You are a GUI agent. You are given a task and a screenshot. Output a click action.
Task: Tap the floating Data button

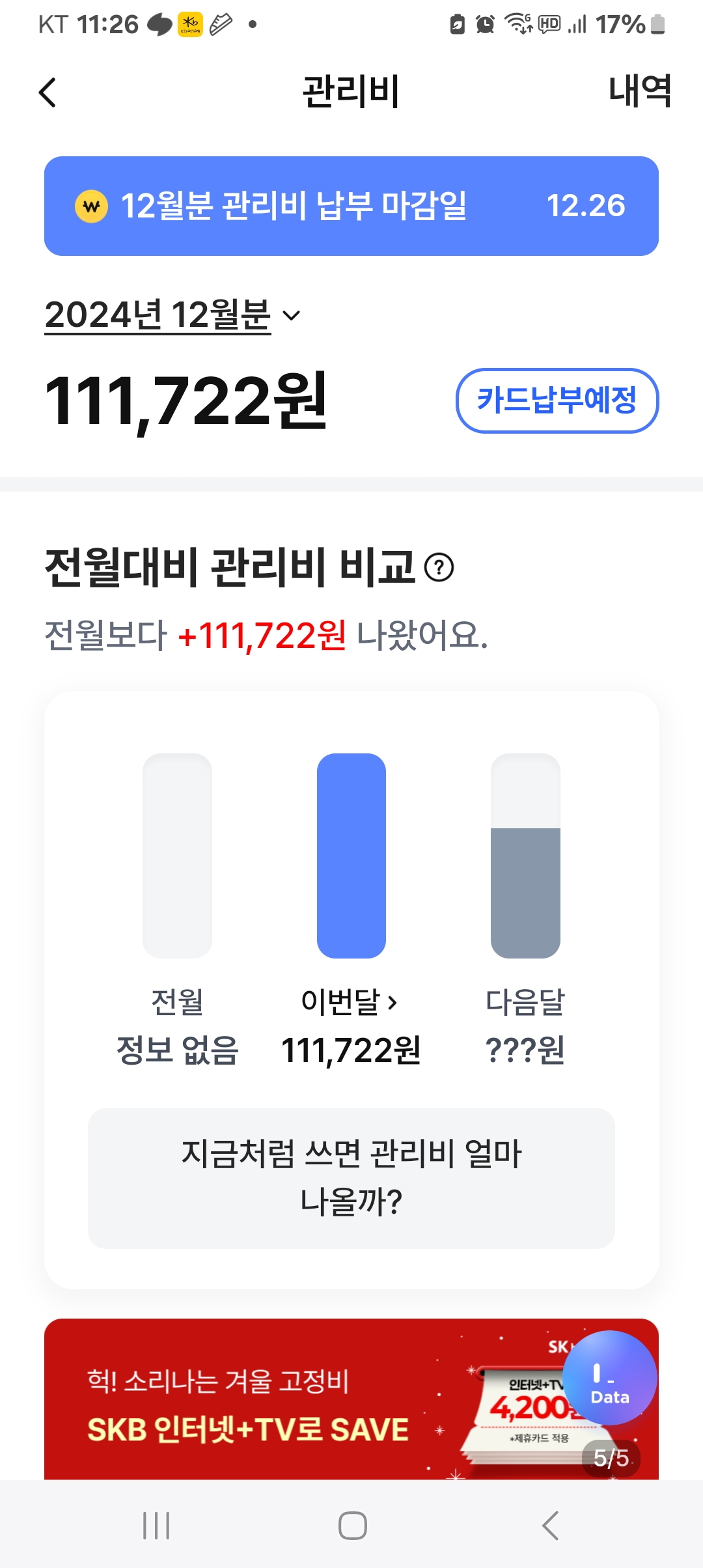click(609, 1378)
